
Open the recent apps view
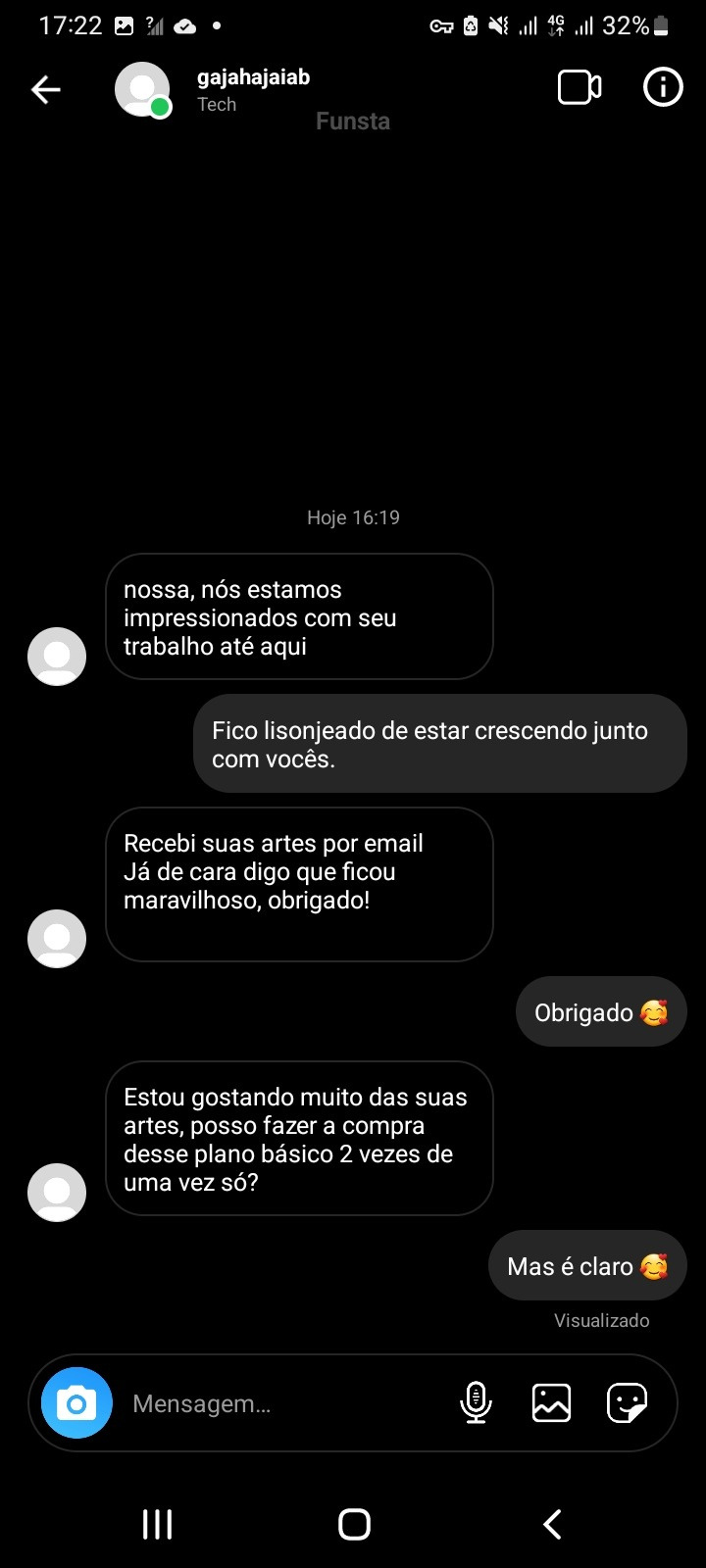click(x=157, y=1524)
